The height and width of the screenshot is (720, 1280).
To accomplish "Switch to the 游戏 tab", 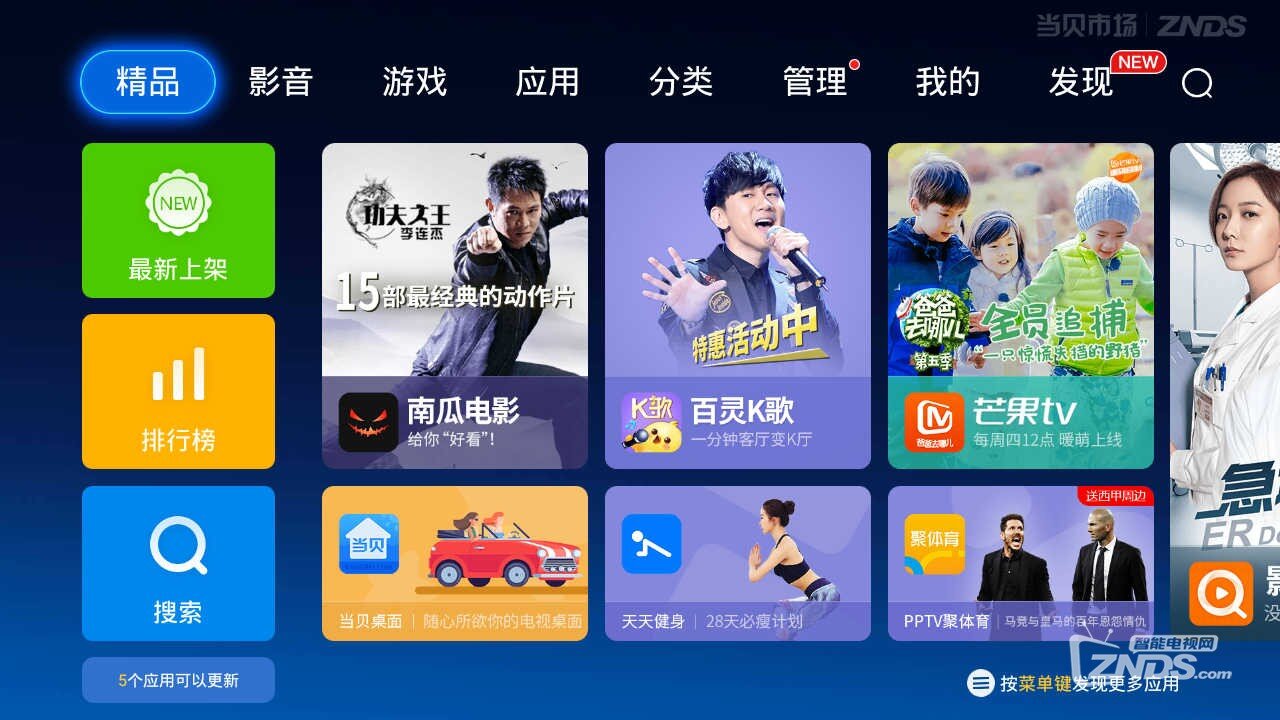I will (x=414, y=82).
